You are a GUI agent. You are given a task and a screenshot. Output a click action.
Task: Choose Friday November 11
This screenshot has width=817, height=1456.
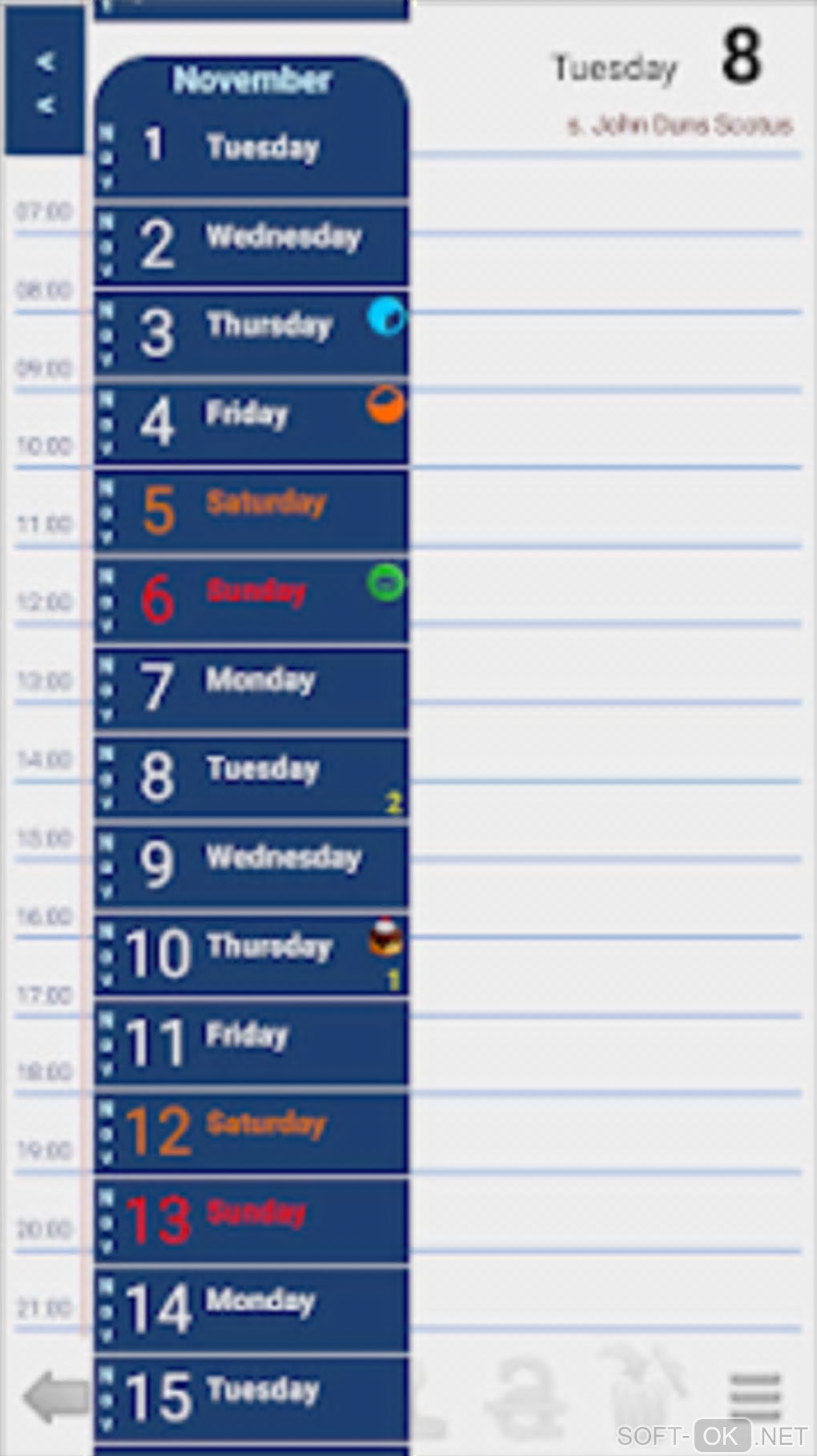click(x=252, y=1043)
